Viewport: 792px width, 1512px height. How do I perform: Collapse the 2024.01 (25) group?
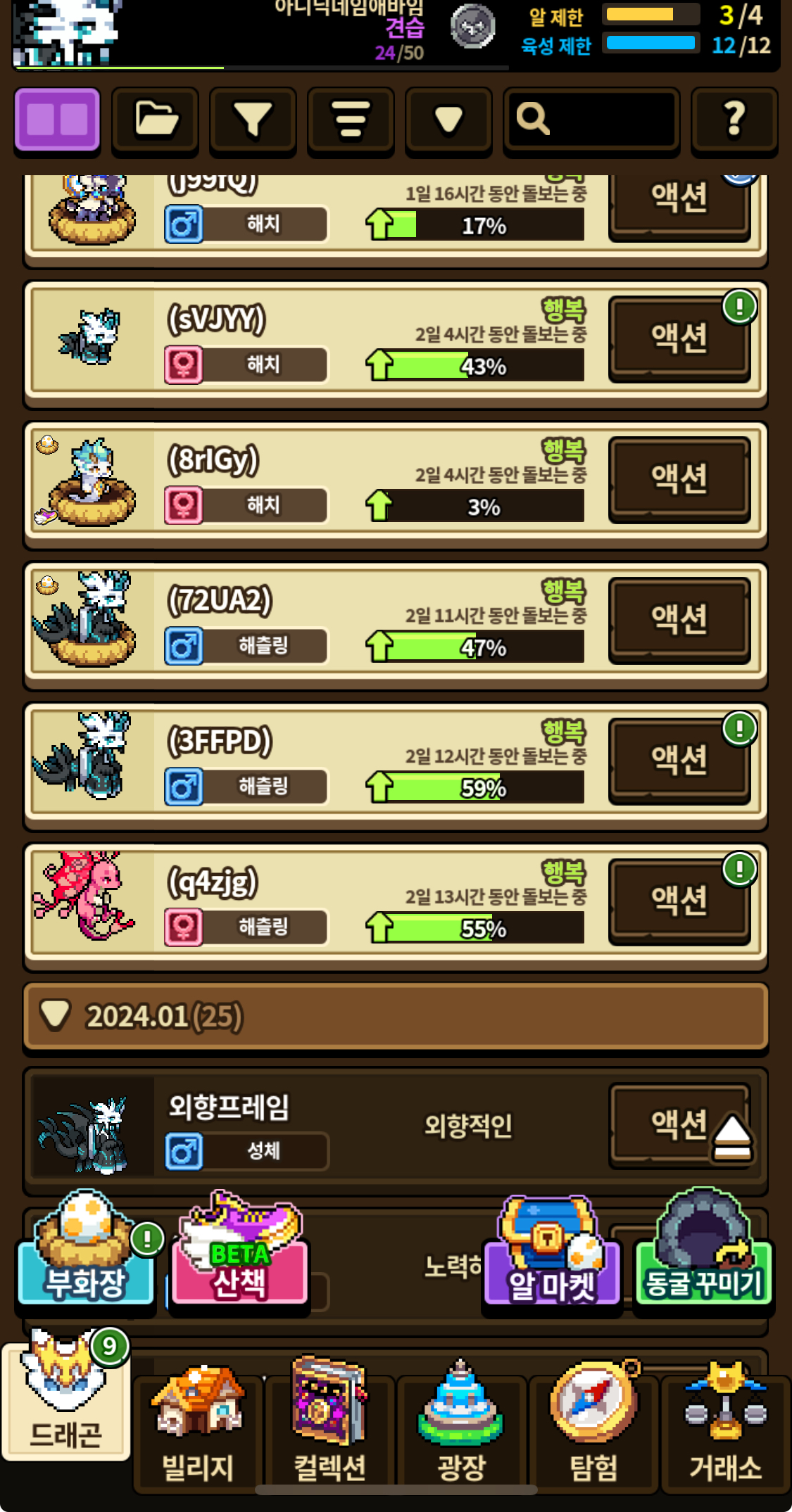[x=396, y=1017]
